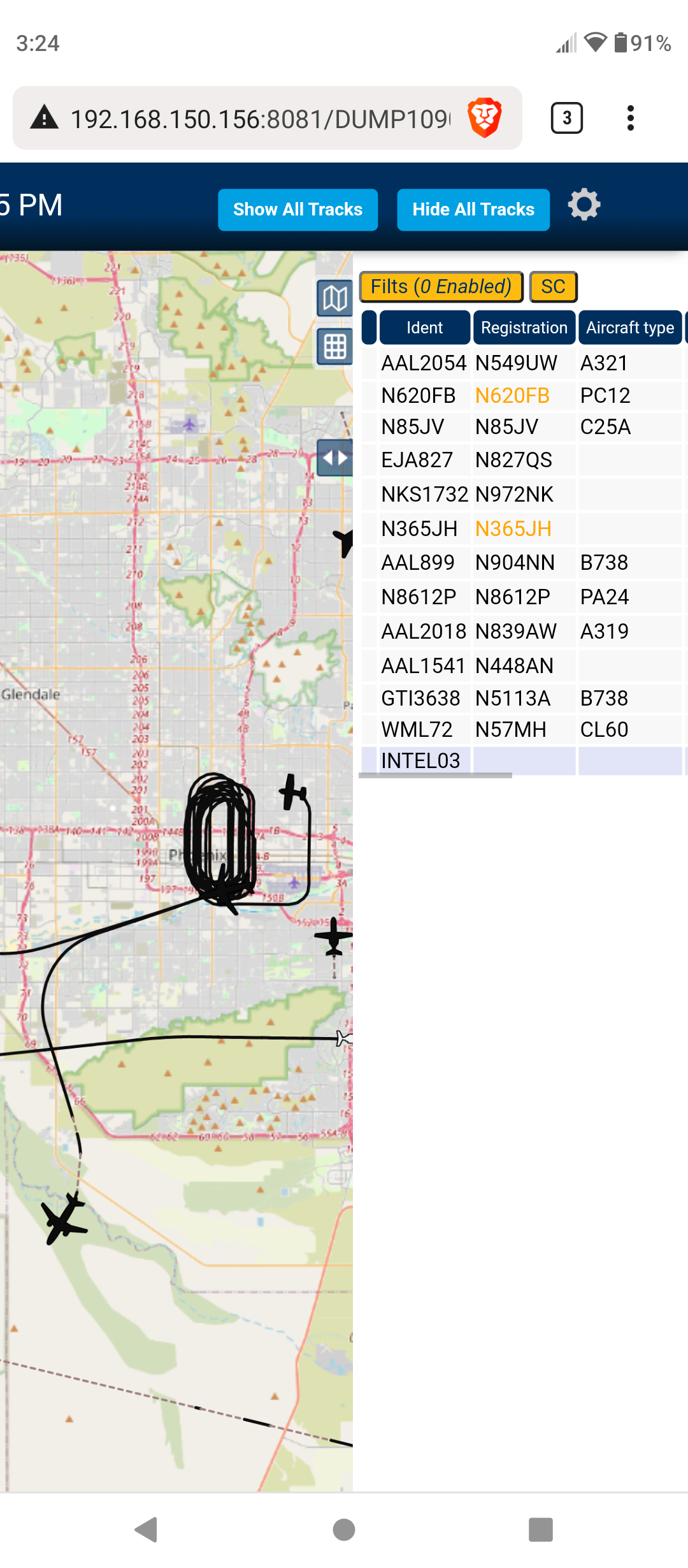Sort by Aircraft type header
Viewport: 688px width, 1568px height.
pyautogui.click(x=630, y=328)
